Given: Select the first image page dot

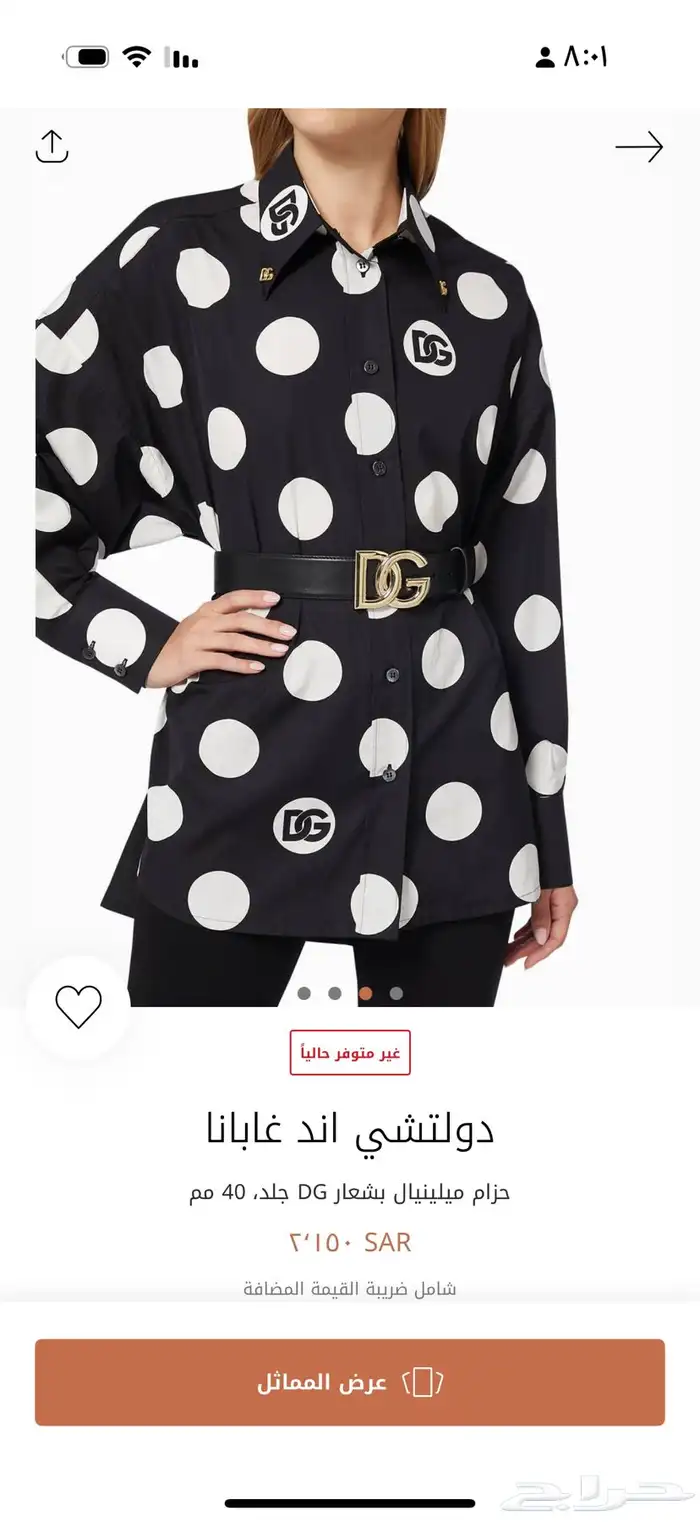Looking at the screenshot, I should [304, 993].
